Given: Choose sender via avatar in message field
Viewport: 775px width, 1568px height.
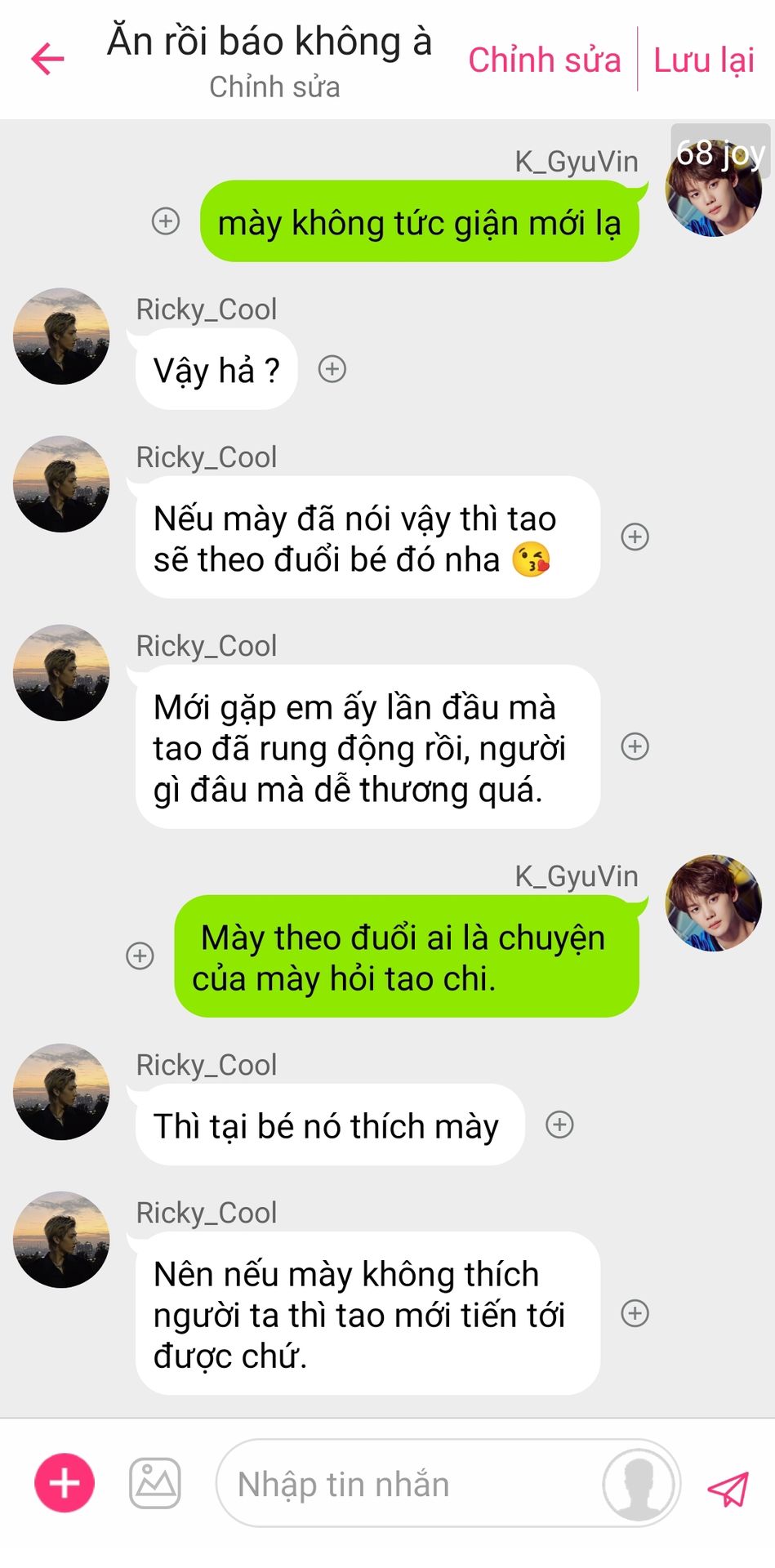Looking at the screenshot, I should [x=639, y=1484].
